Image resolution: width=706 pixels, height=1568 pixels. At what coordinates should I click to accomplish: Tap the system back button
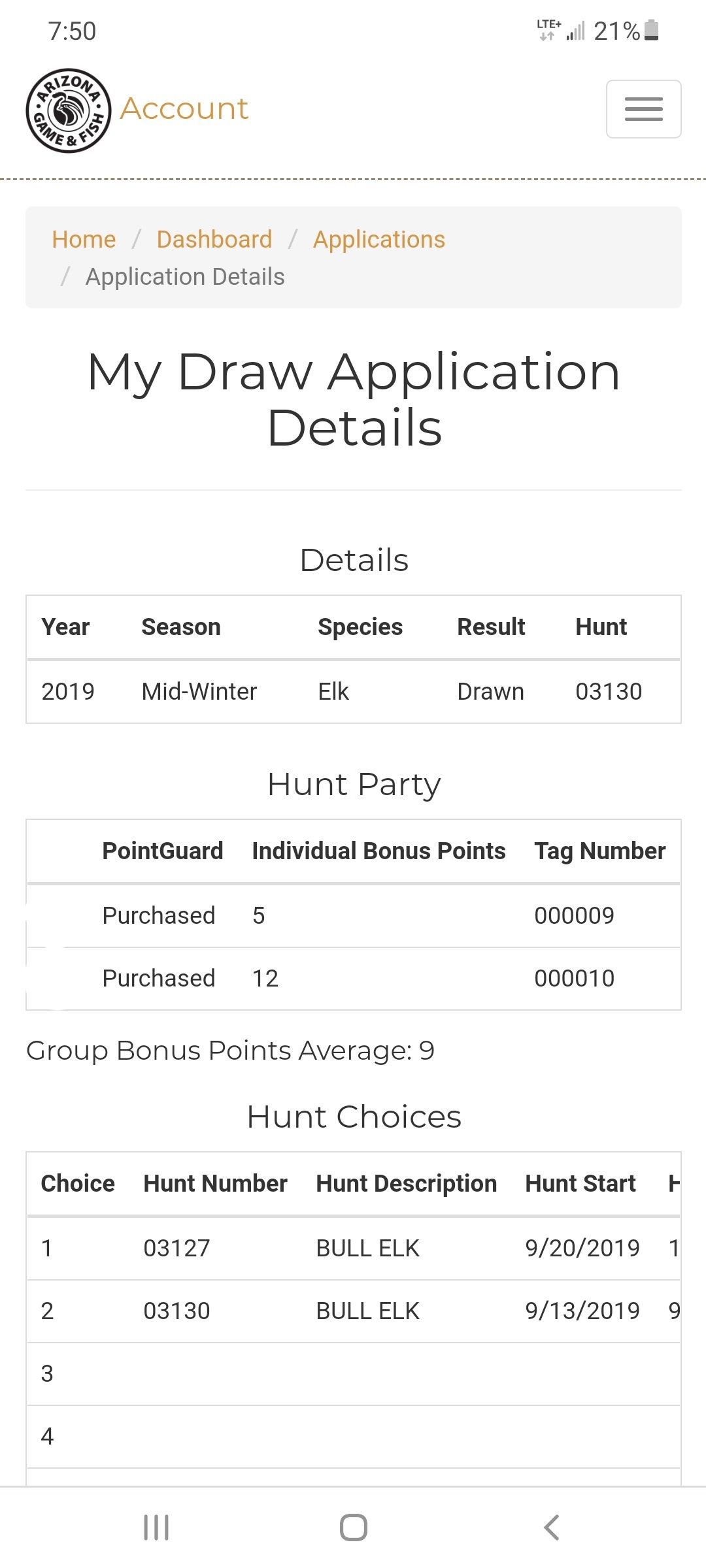pos(551,1527)
